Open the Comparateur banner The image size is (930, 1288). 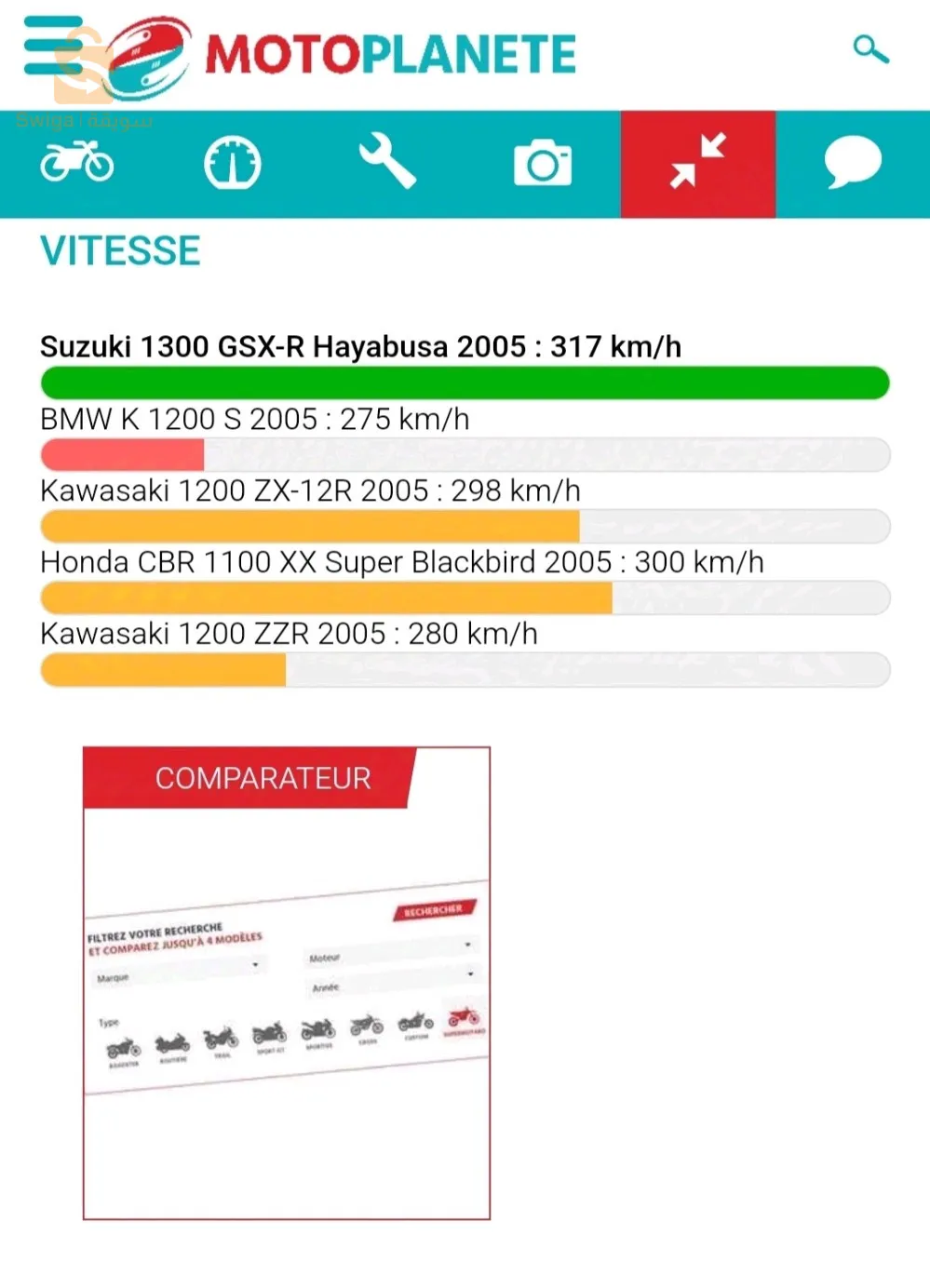point(287,982)
